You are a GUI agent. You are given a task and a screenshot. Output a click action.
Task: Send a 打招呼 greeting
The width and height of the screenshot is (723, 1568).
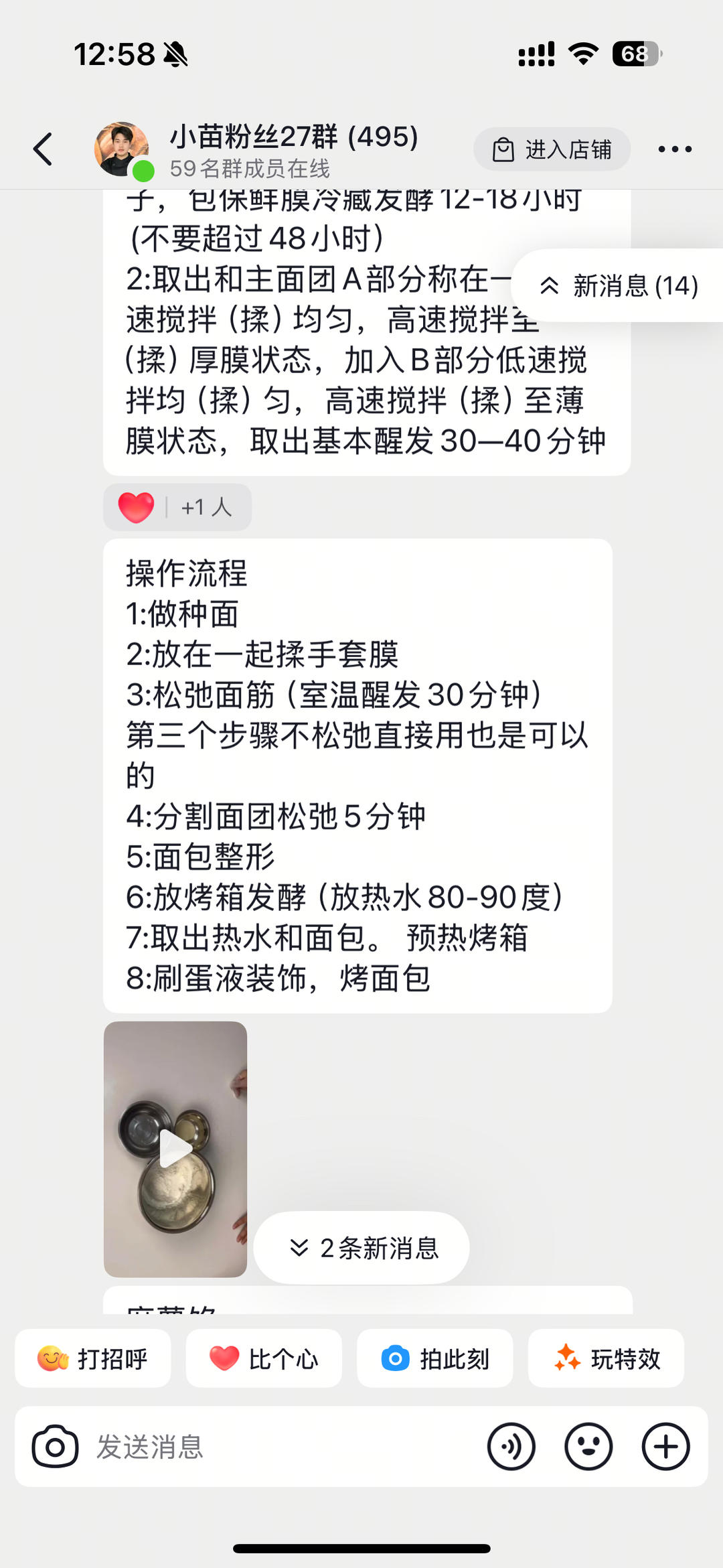click(93, 1359)
